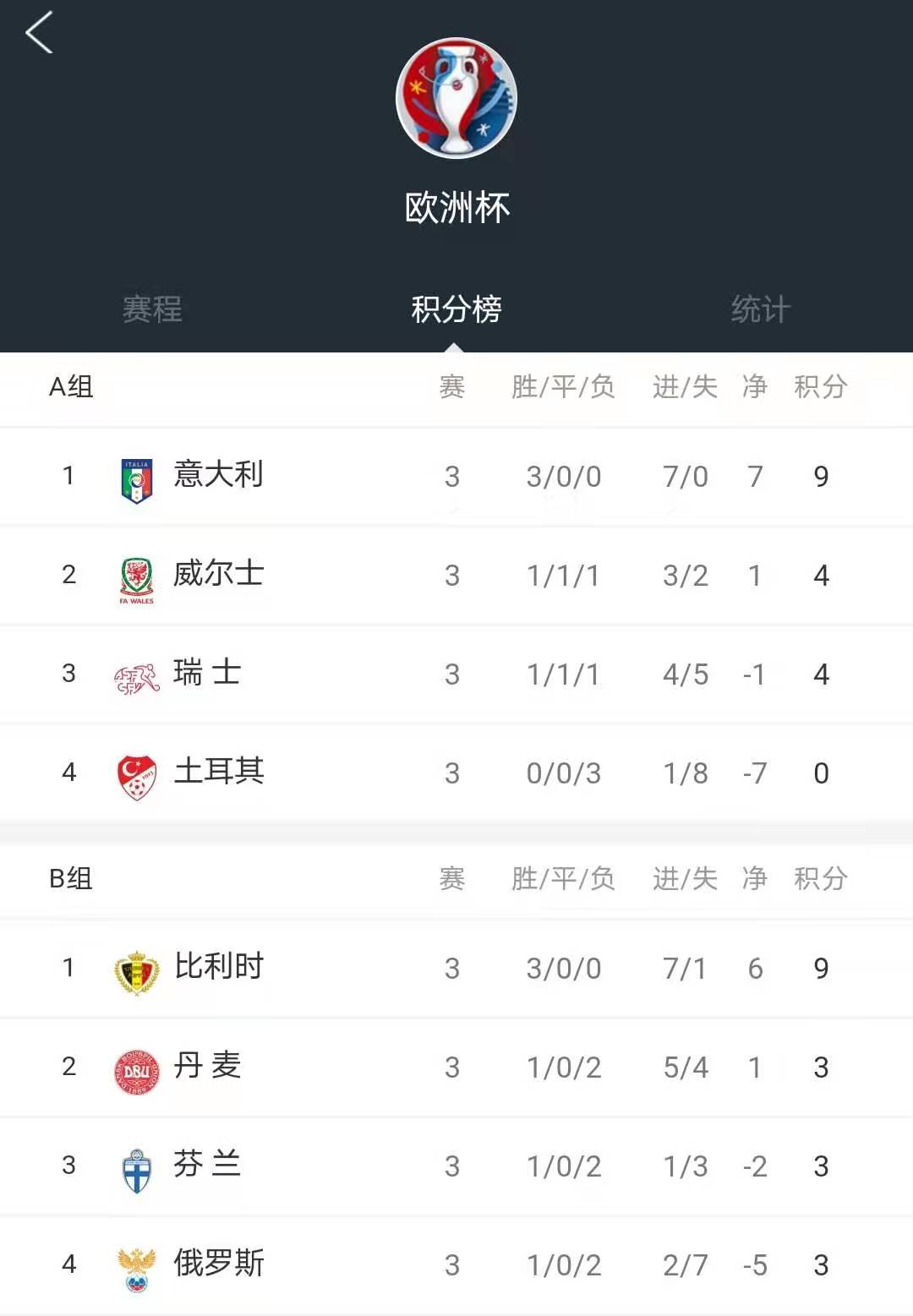The width and height of the screenshot is (913, 1316).
Task: Select the 积分榜 standings tab
Action: 456,310
